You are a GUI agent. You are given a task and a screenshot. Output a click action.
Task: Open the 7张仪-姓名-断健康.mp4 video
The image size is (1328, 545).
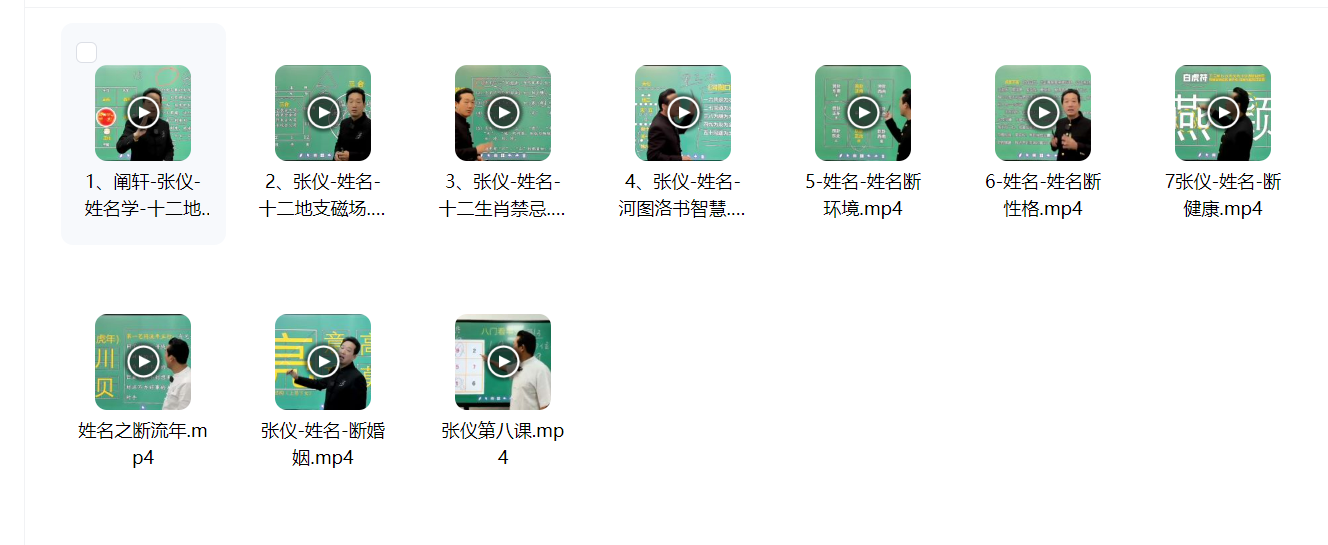point(1223,112)
